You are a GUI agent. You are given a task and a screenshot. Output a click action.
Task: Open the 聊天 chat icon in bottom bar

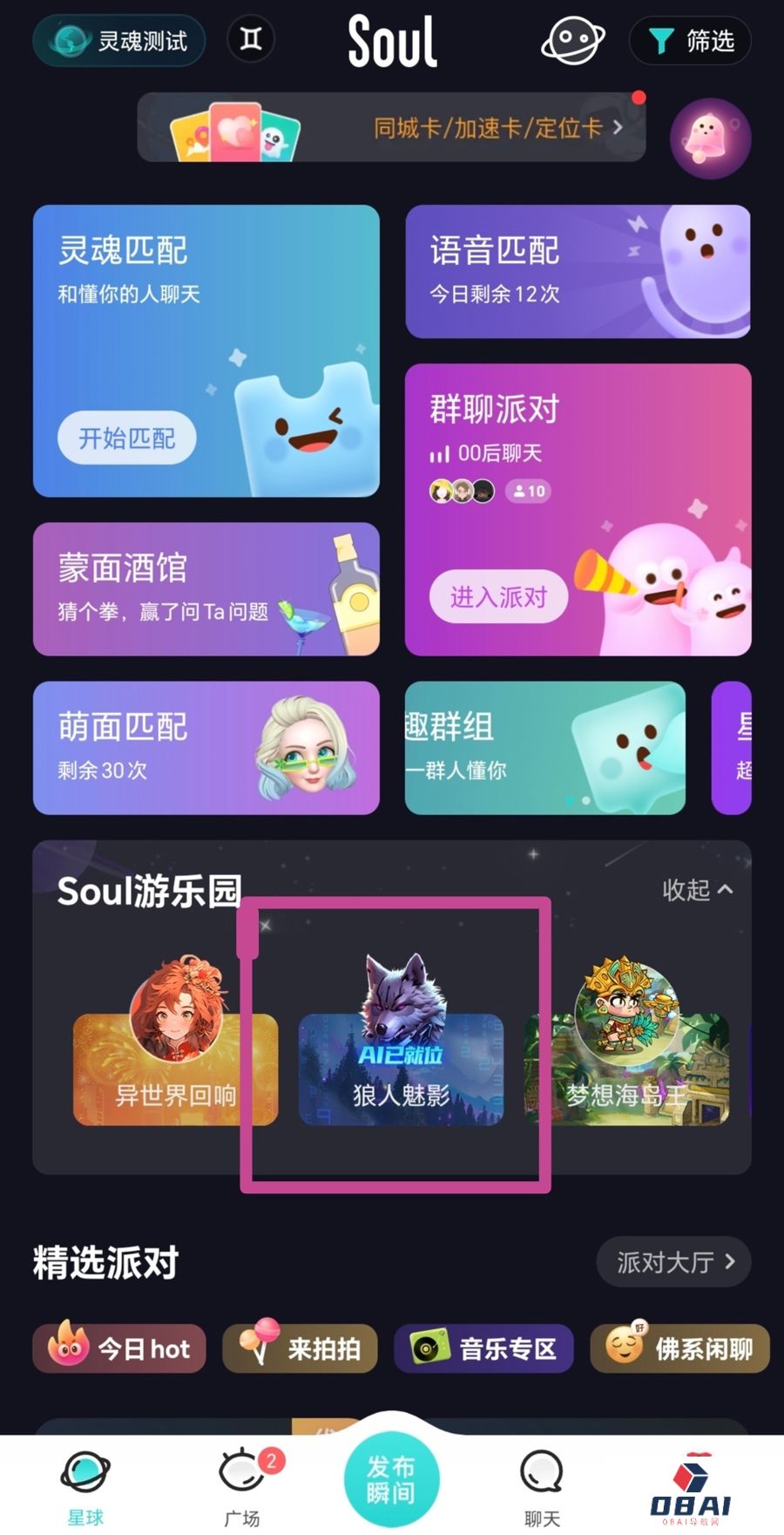(x=541, y=1472)
